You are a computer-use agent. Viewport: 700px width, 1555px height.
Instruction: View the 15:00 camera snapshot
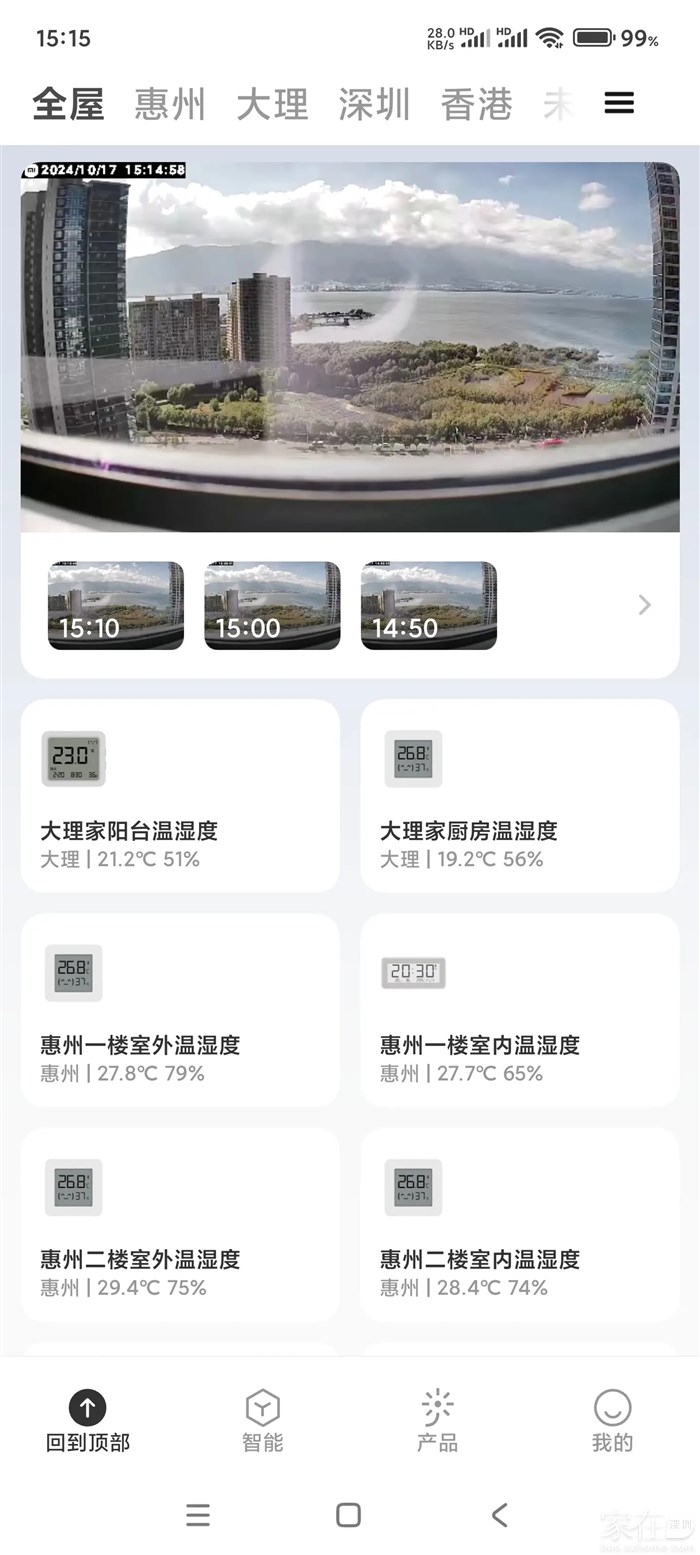coord(272,606)
